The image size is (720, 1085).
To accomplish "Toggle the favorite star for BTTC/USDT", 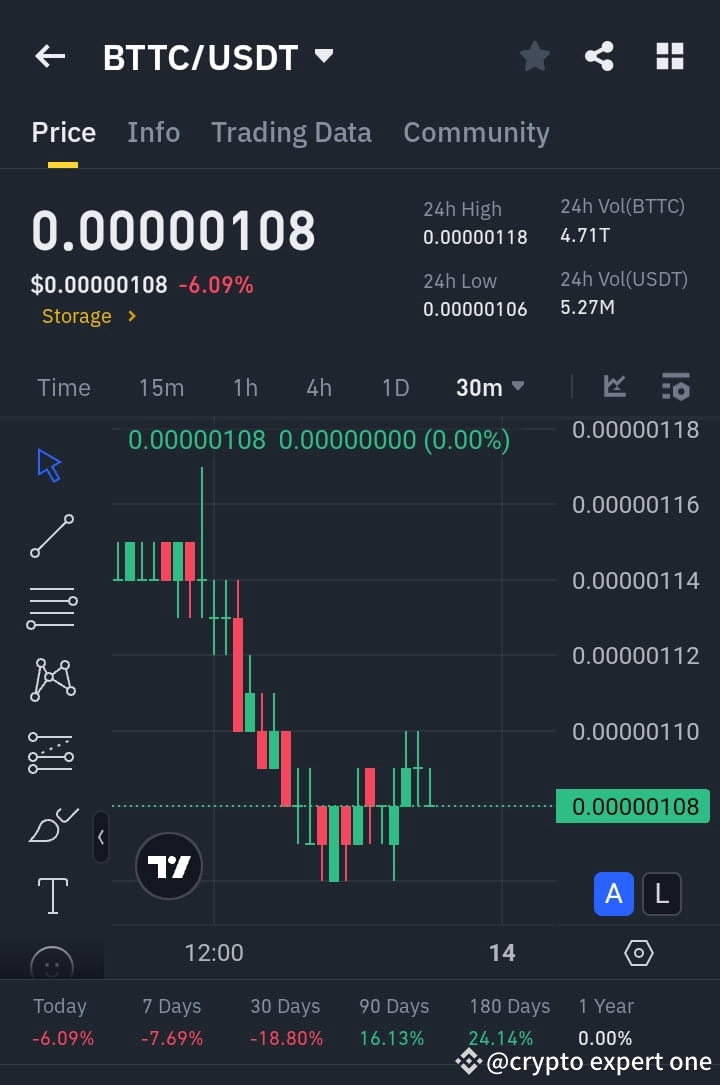I will (x=533, y=56).
